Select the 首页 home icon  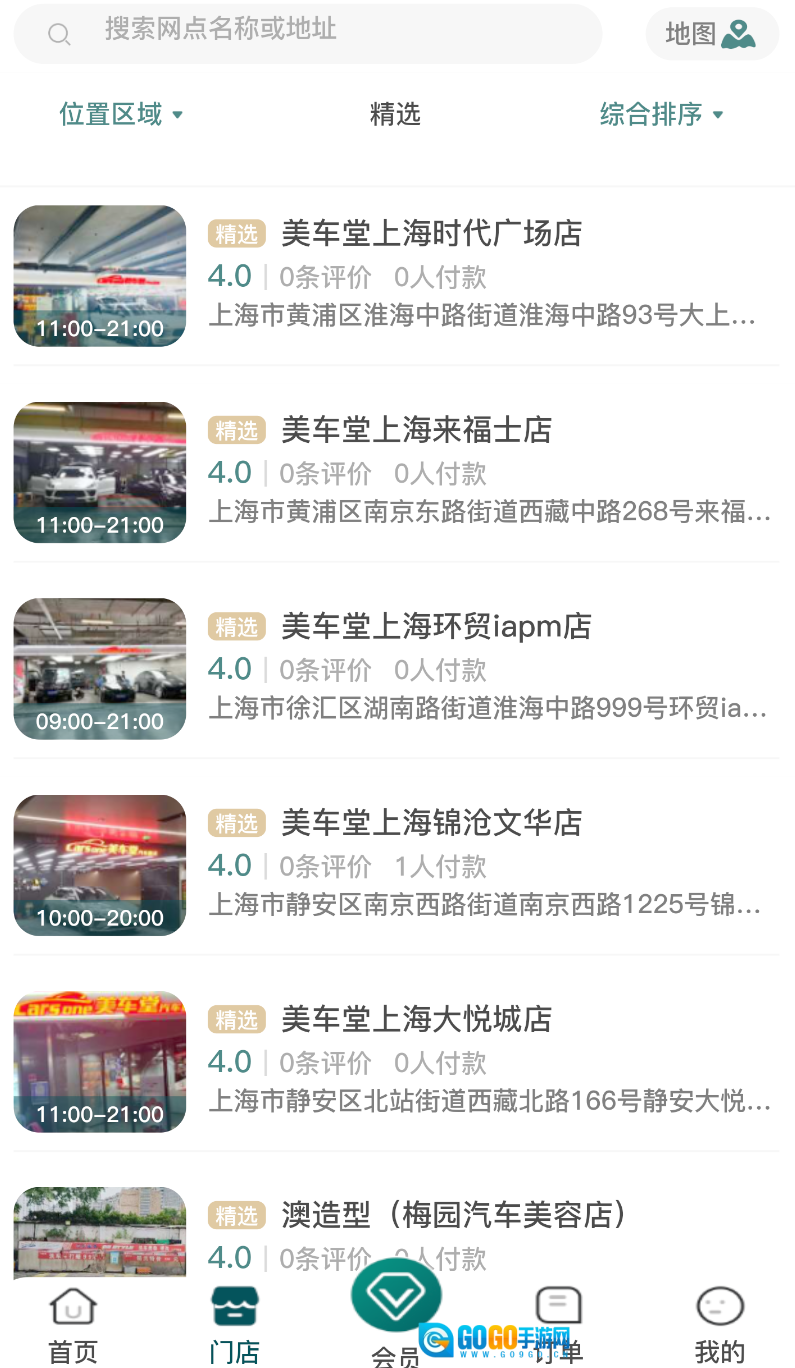71,1305
